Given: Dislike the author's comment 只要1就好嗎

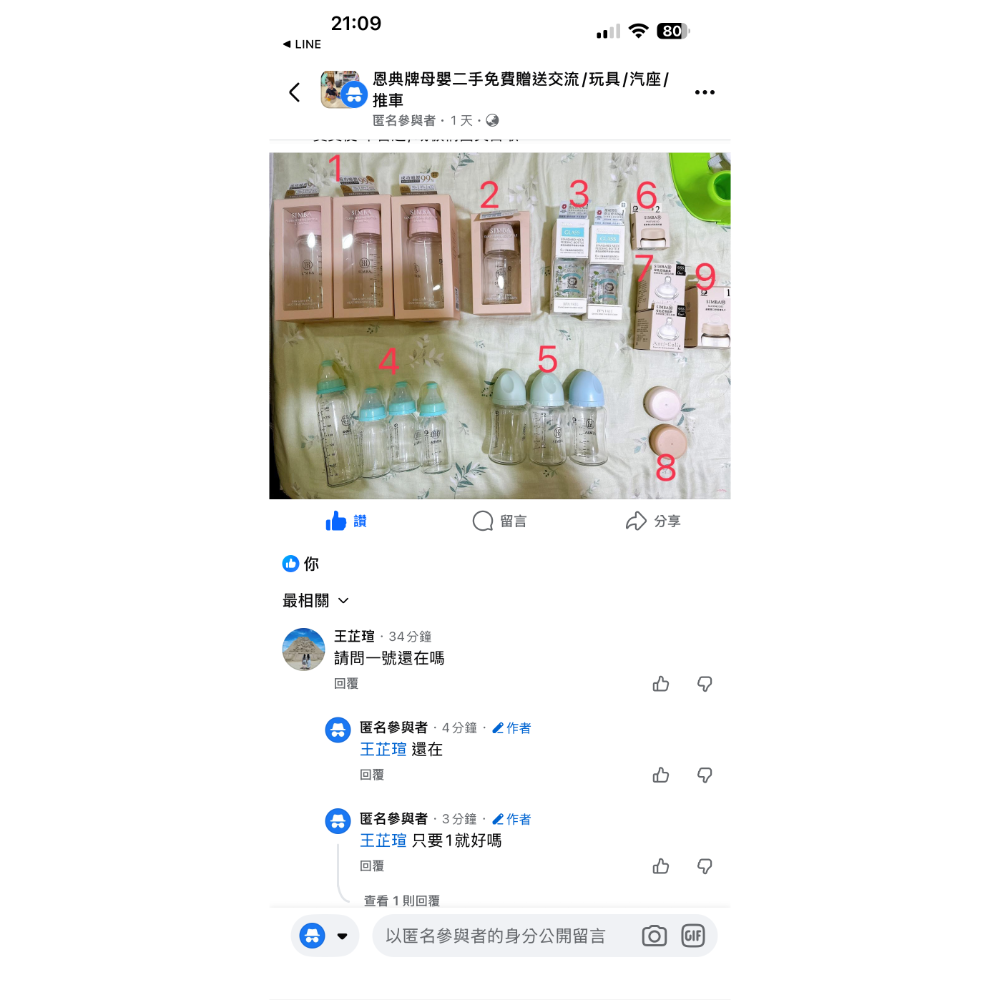Looking at the screenshot, I should (x=705, y=866).
